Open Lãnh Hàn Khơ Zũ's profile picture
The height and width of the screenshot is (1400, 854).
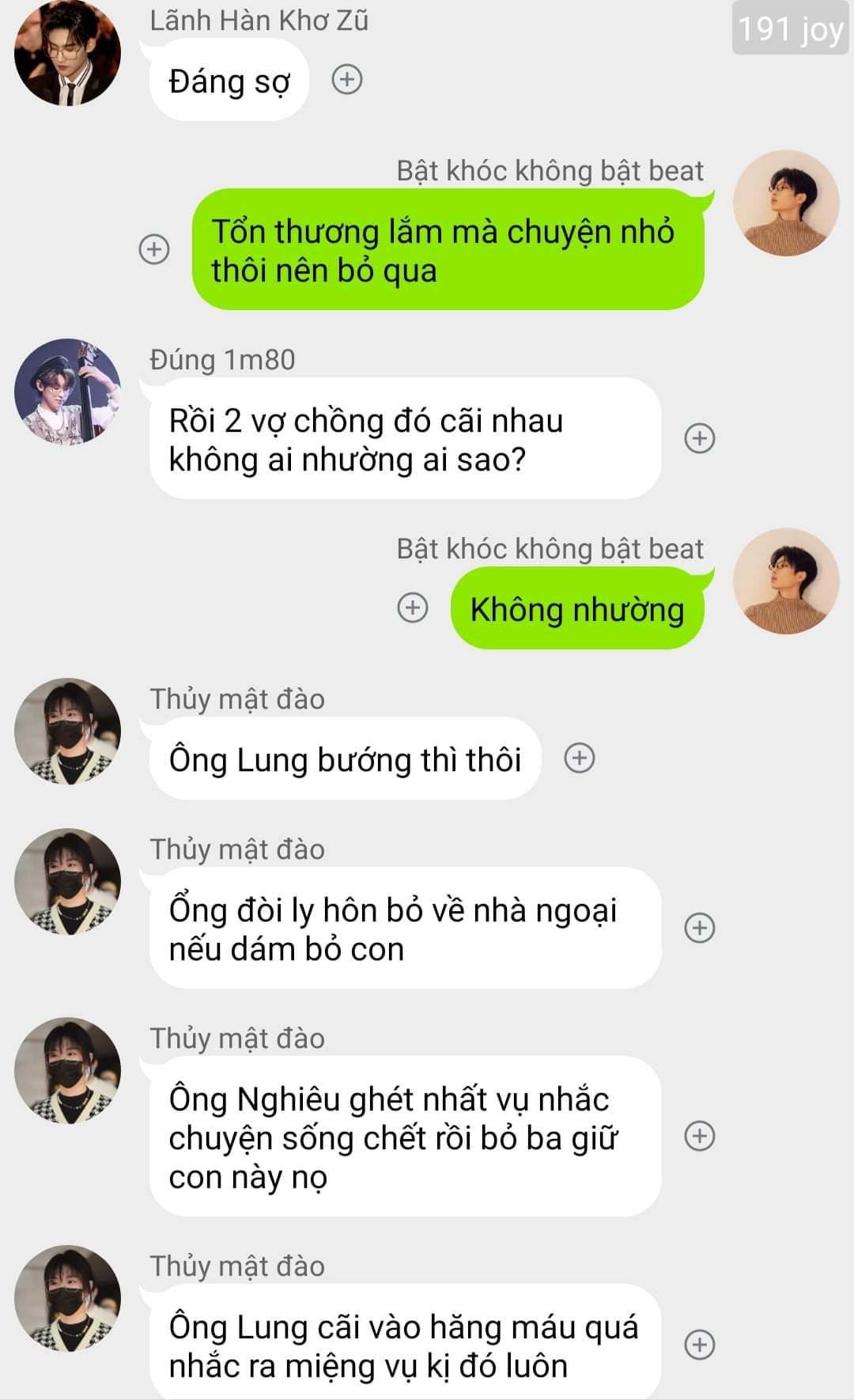tap(68, 54)
